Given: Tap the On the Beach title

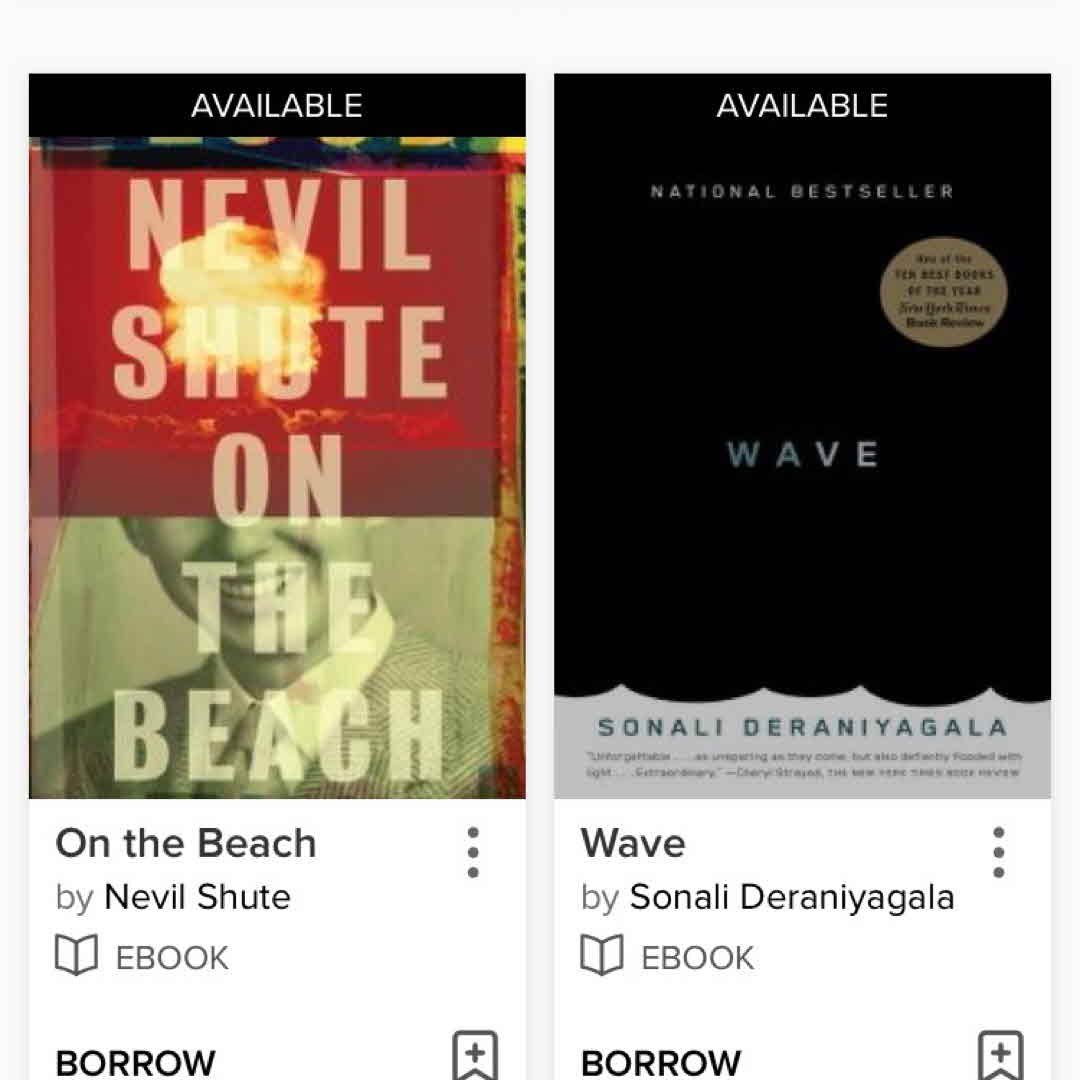Looking at the screenshot, I should [x=186, y=843].
